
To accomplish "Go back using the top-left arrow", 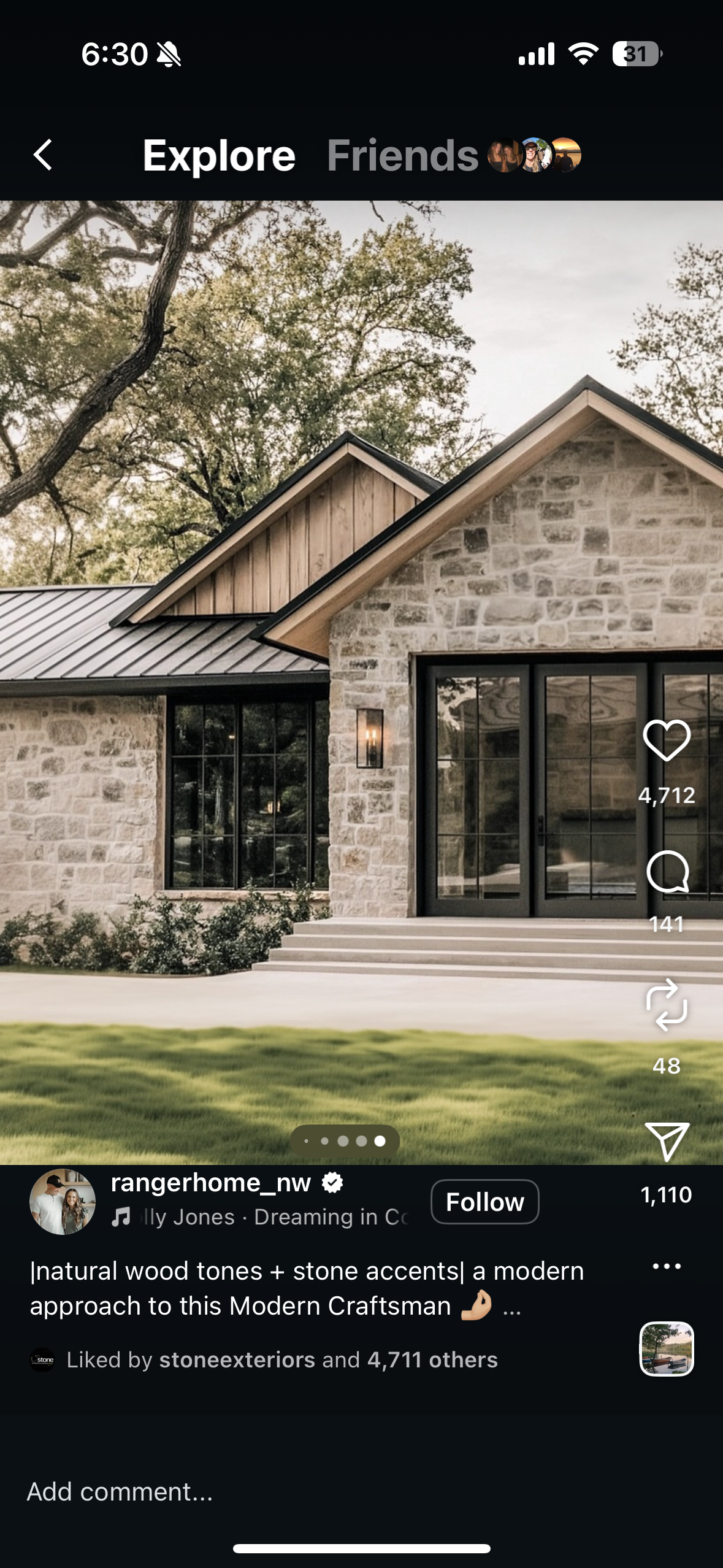I will point(43,155).
